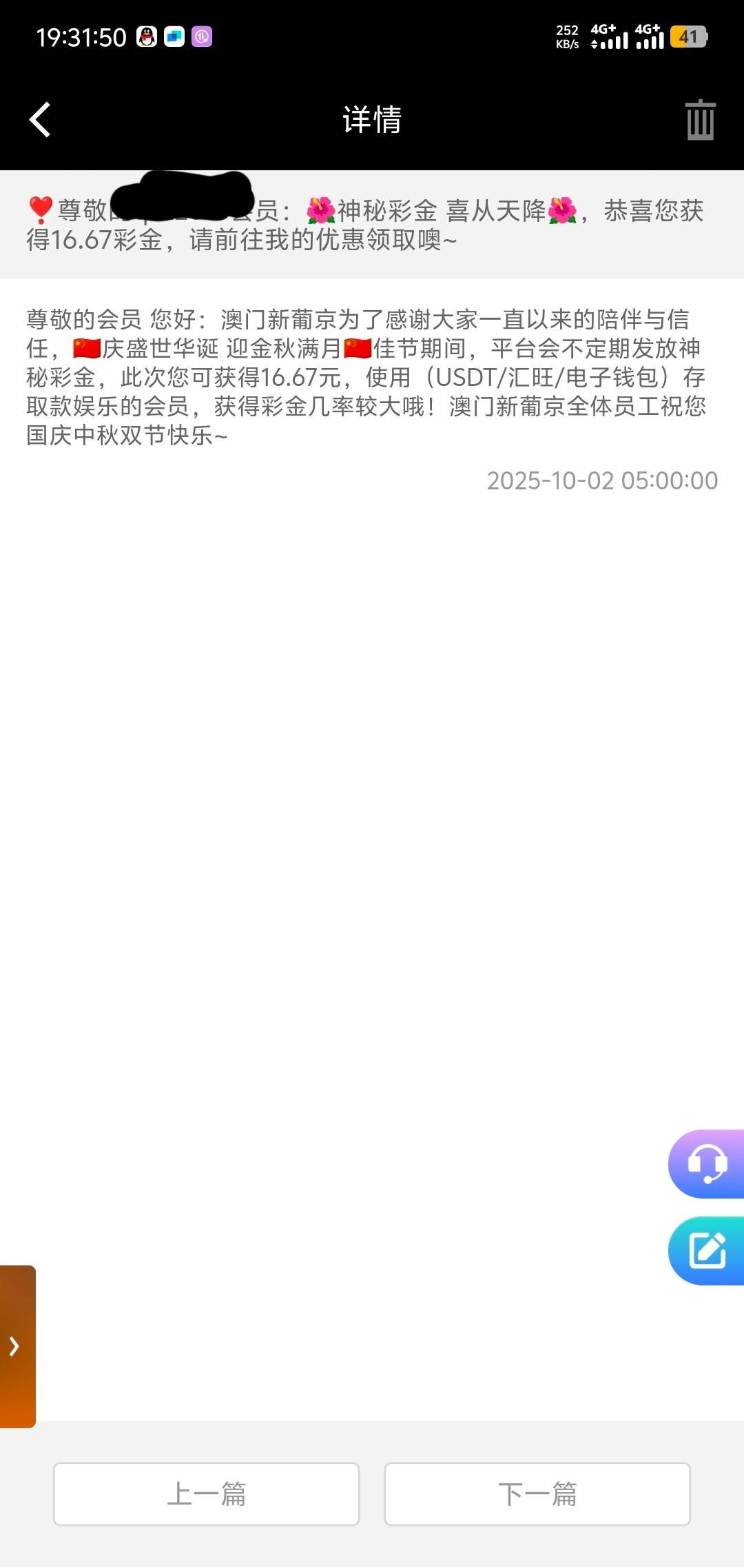Open the next message 下一篇

pyautogui.click(x=537, y=1494)
